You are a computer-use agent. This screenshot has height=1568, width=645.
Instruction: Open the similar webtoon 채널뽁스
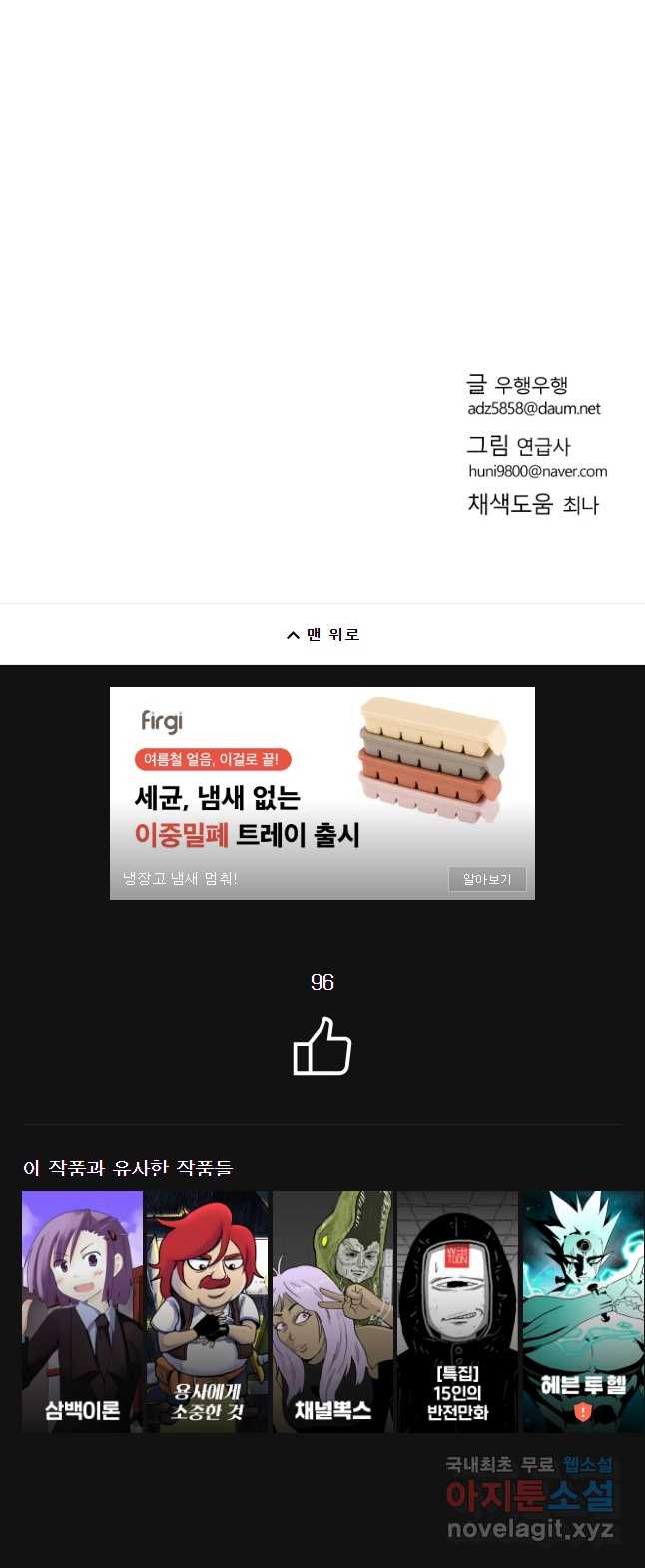pos(332,1311)
